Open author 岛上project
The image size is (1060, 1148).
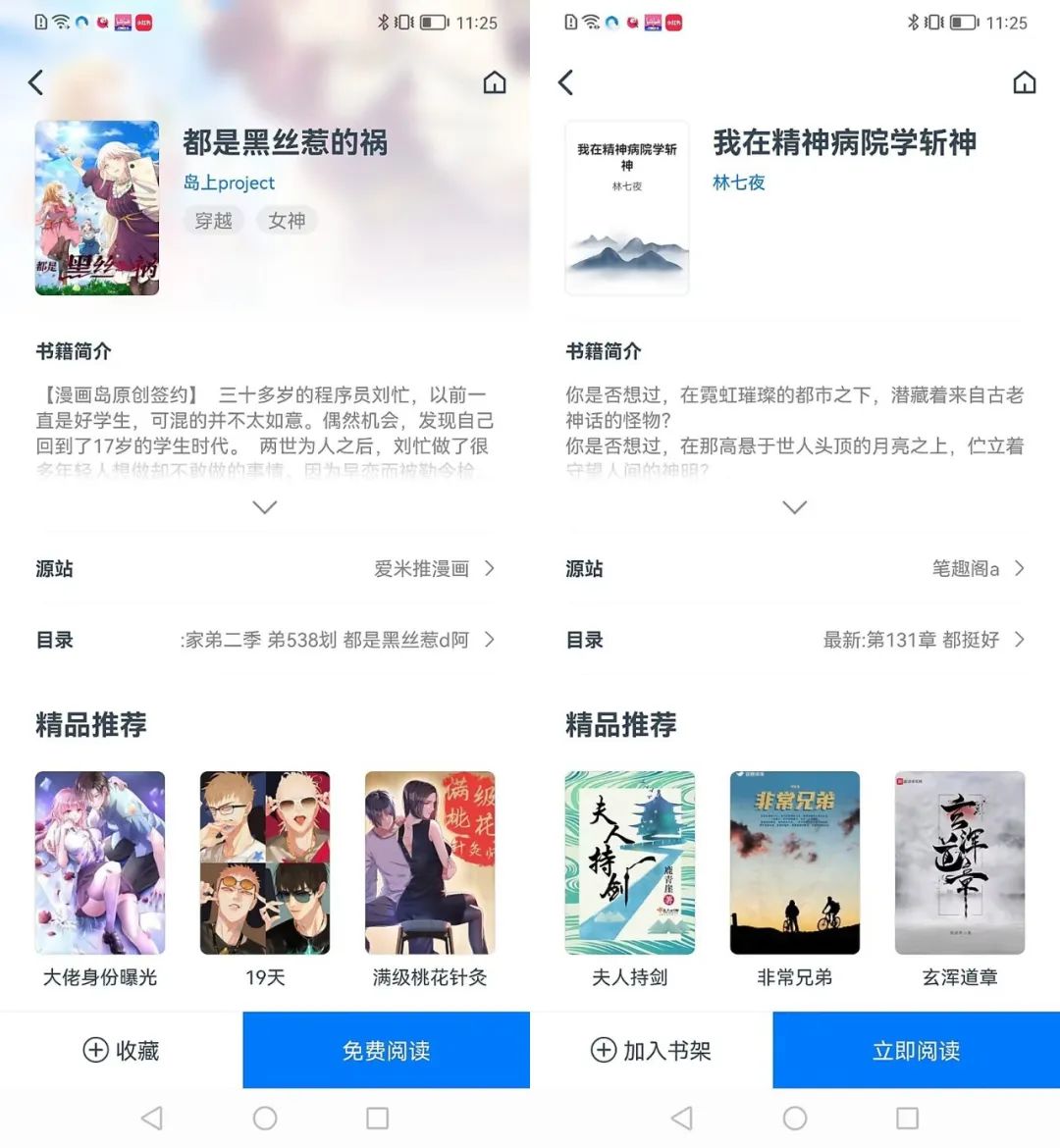pyautogui.click(x=229, y=183)
